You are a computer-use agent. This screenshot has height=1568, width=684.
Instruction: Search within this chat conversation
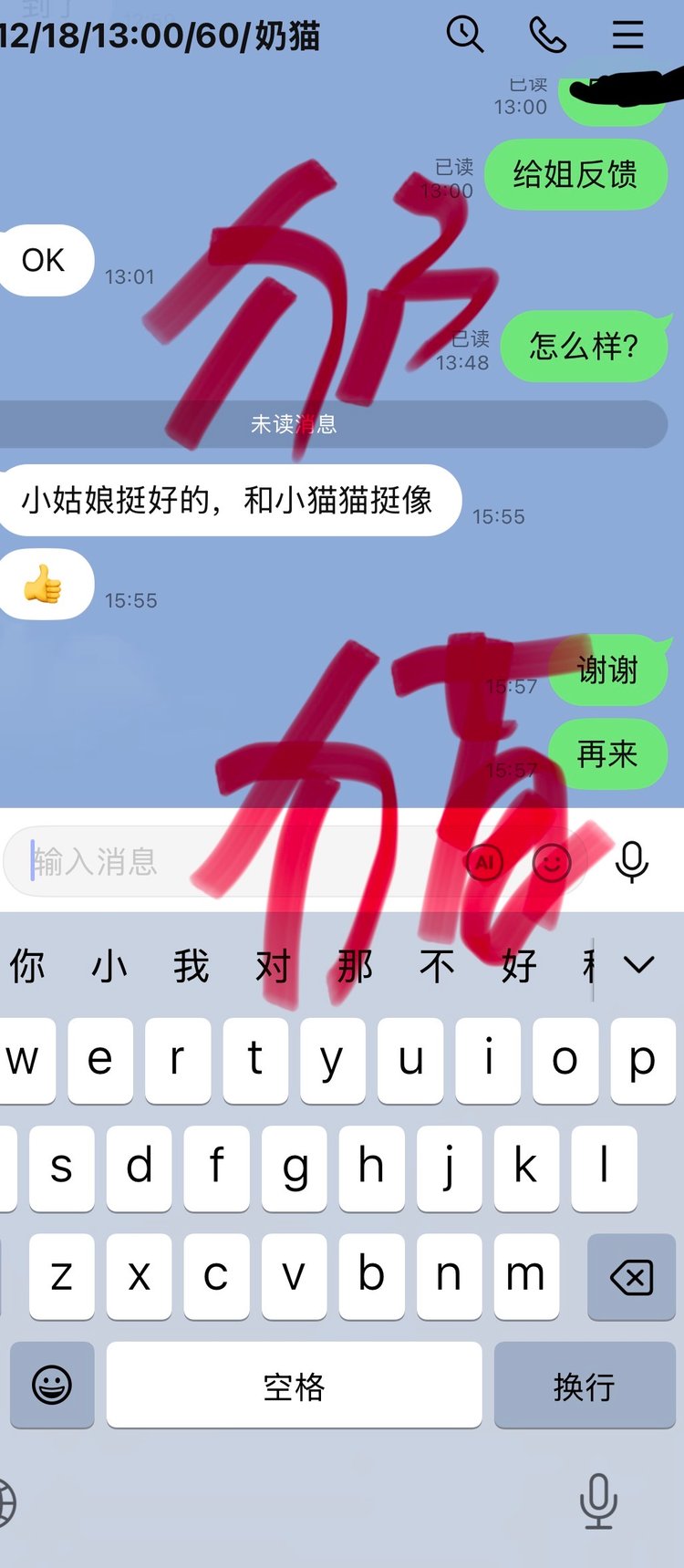[x=465, y=35]
